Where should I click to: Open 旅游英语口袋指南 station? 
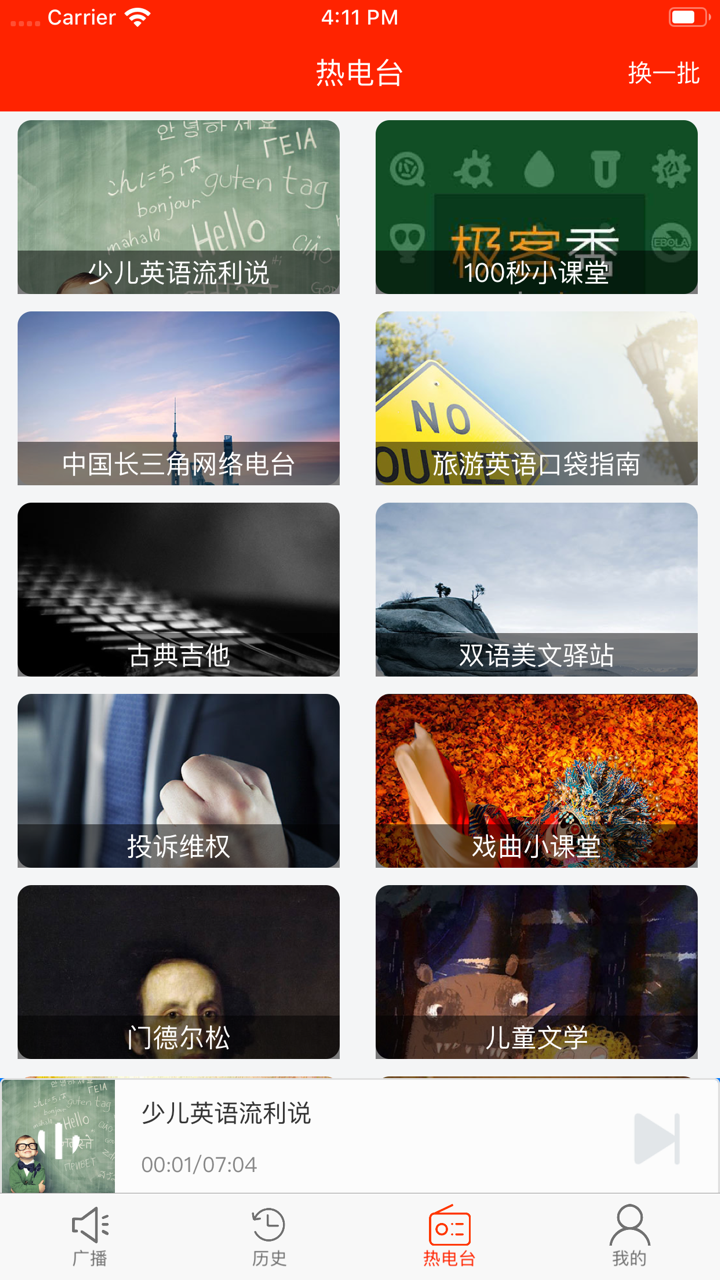(537, 397)
